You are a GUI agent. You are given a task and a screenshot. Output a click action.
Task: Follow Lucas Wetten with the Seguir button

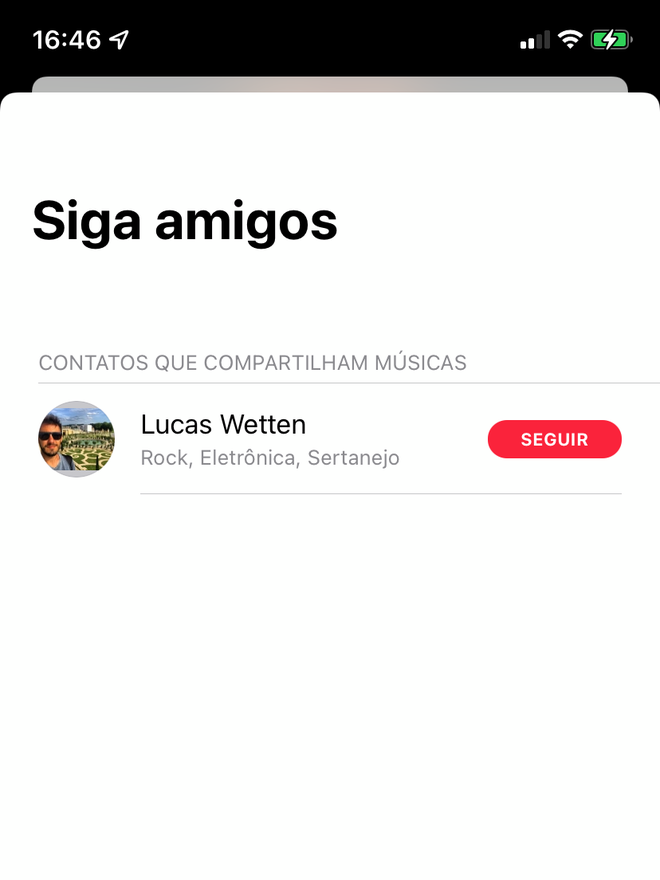(x=554, y=440)
